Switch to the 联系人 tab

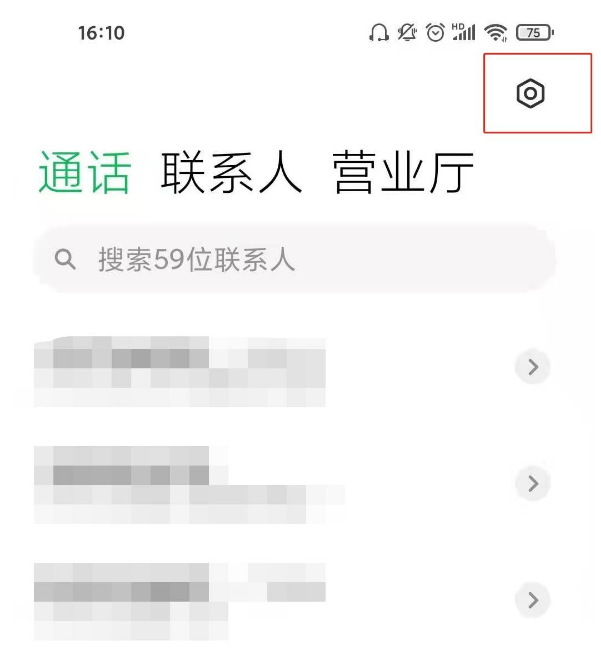pyautogui.click(x=231, y=174)
